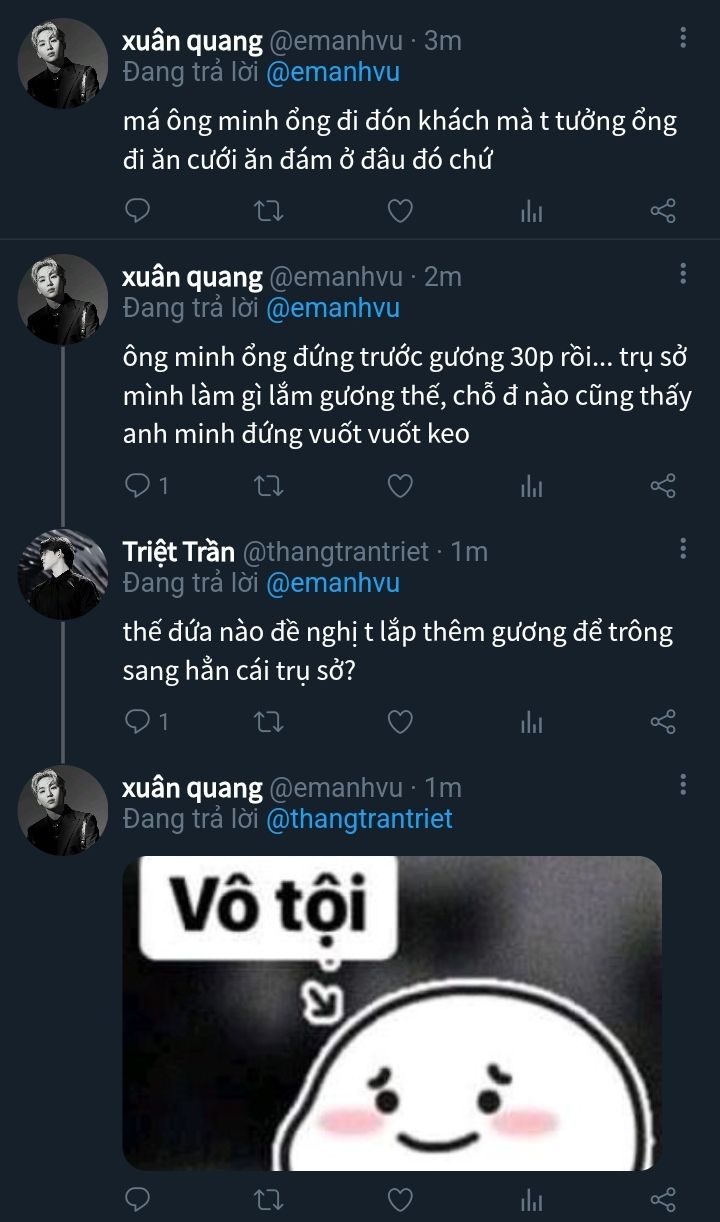
Task: Like the tweet about 'đứng trước gương 30p'
Action: click(x=400, y=486)
